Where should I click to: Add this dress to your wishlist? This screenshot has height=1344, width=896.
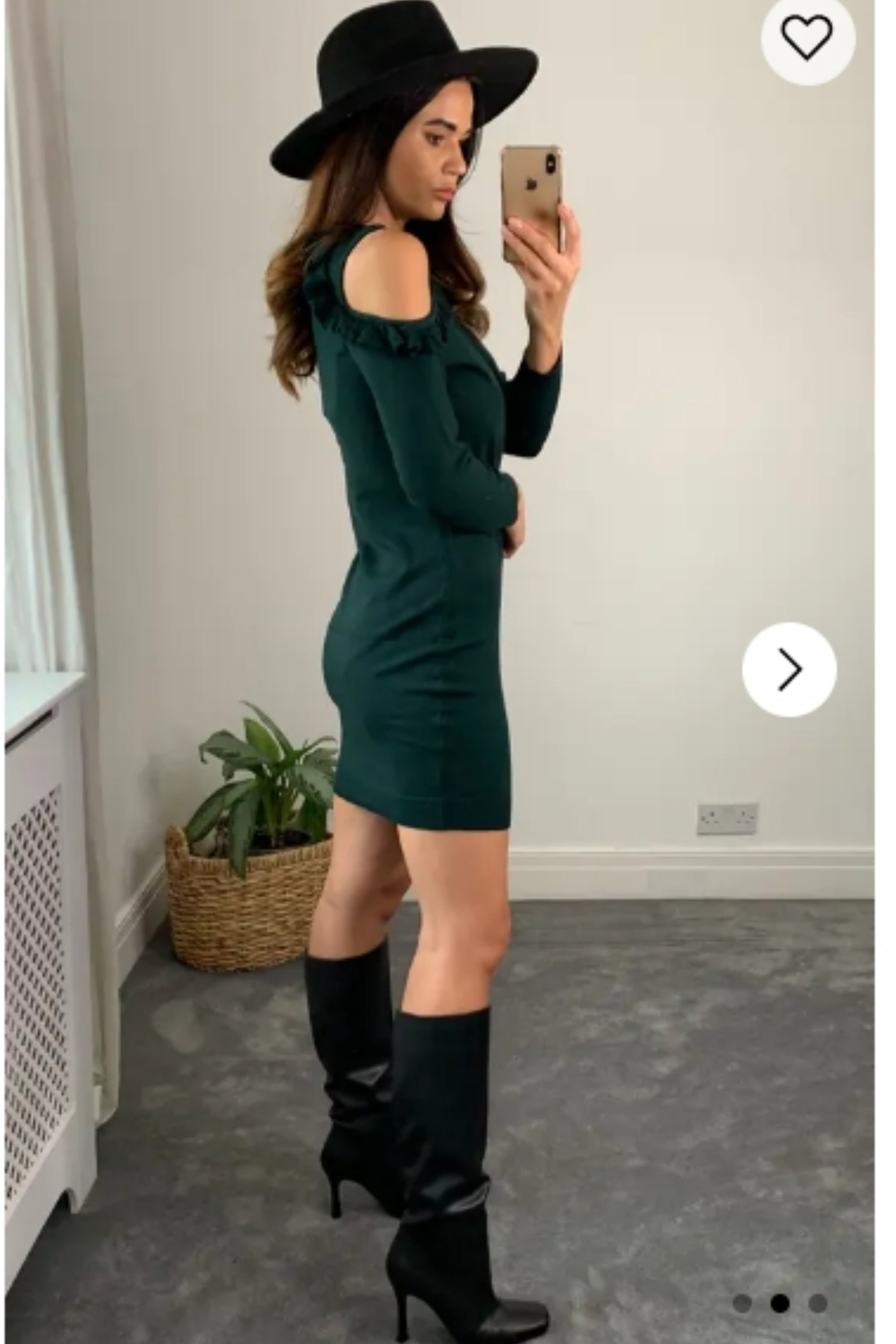[807, 38]
